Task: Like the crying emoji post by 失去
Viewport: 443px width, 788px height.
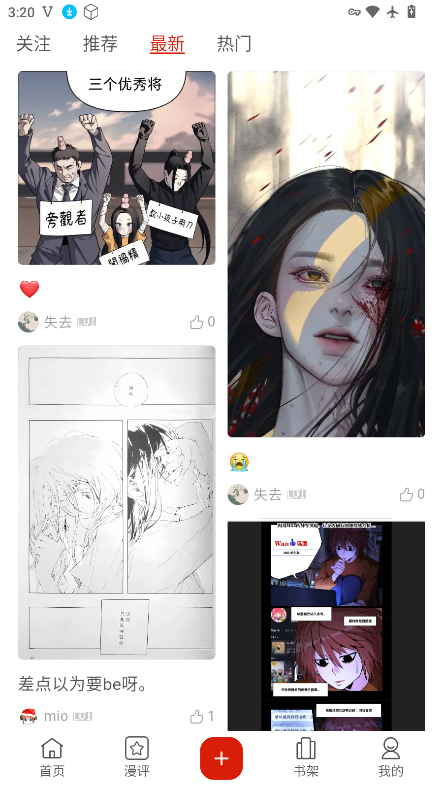Action: pos(412,495)
